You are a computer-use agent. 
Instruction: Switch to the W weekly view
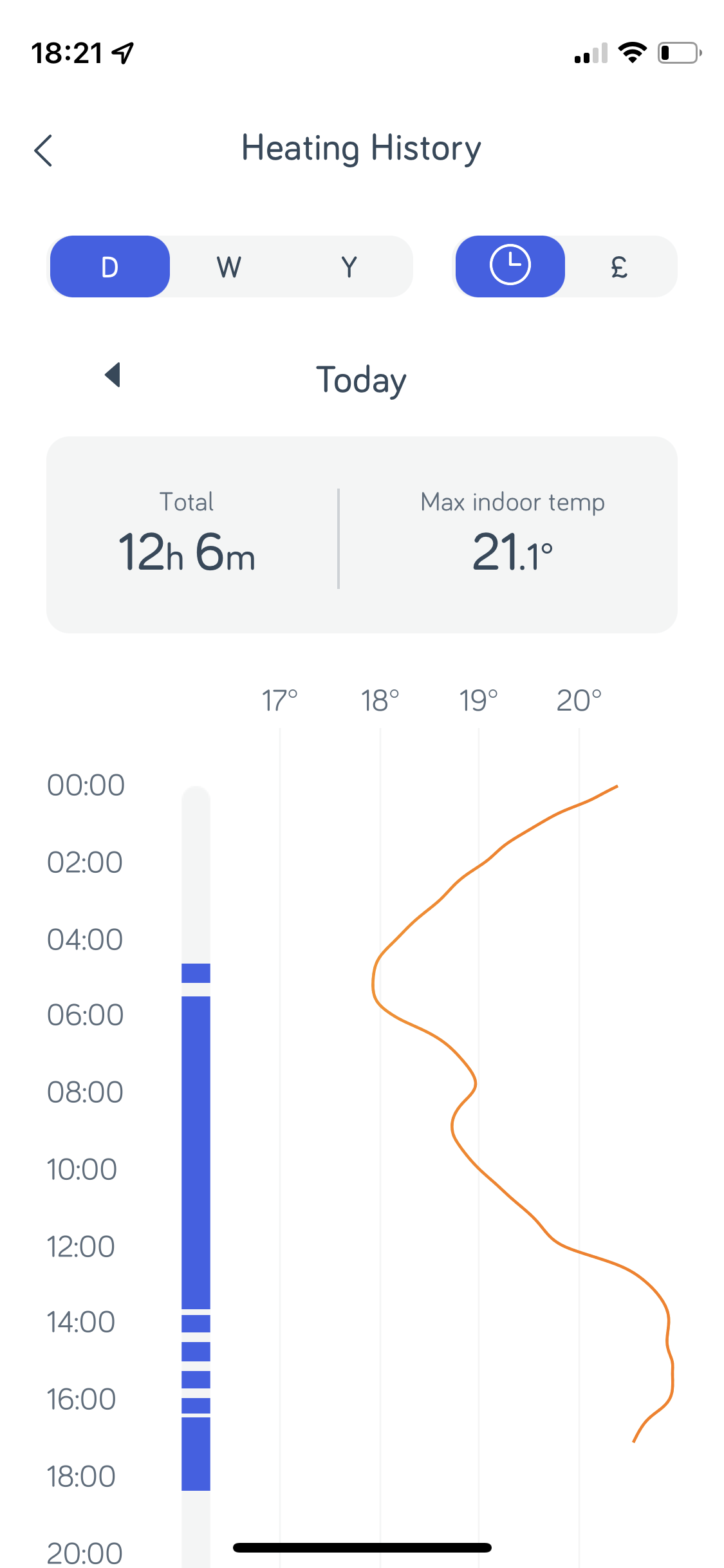(229, 266)
